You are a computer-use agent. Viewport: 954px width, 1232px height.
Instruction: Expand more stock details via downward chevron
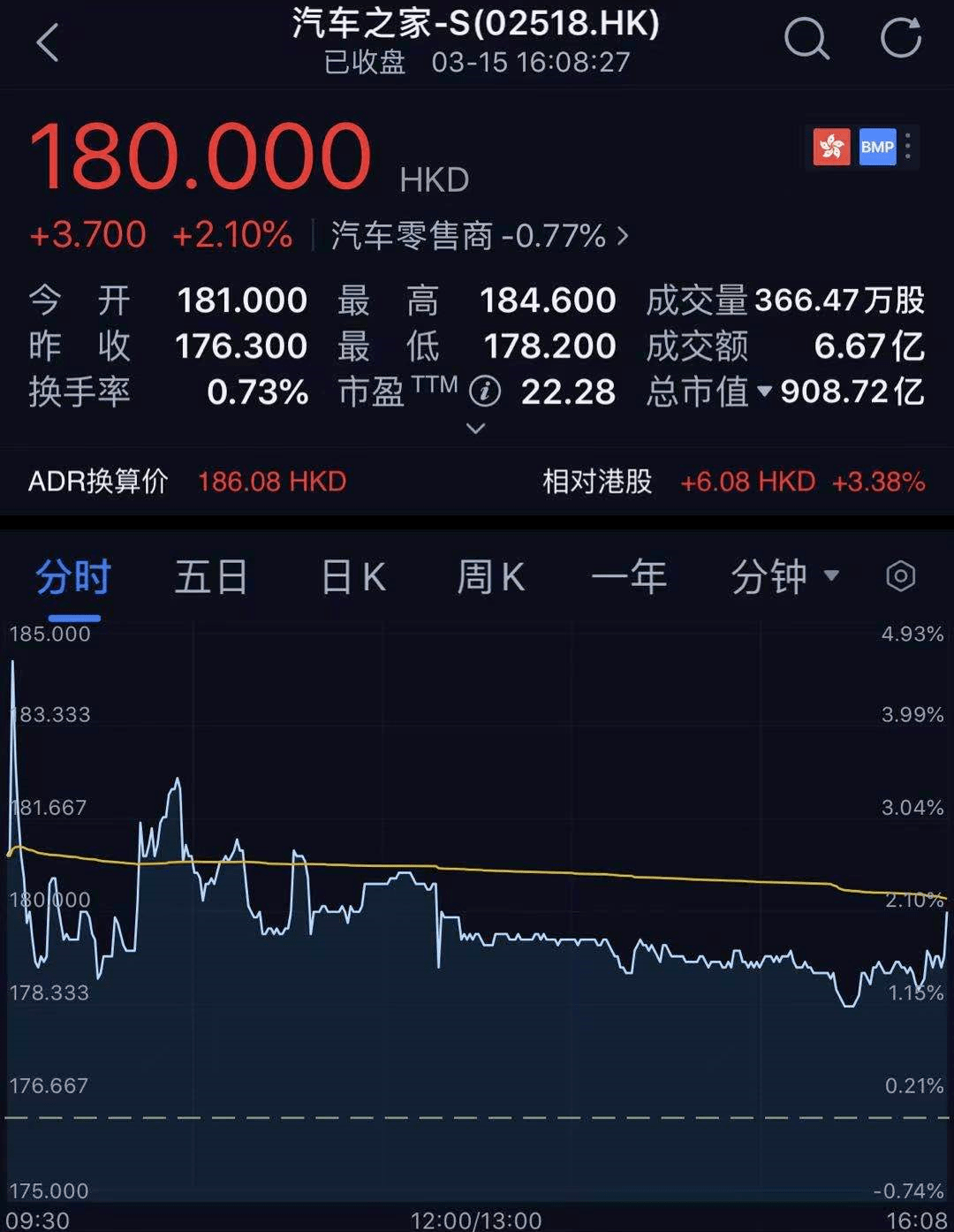click(x=476, y=428)
